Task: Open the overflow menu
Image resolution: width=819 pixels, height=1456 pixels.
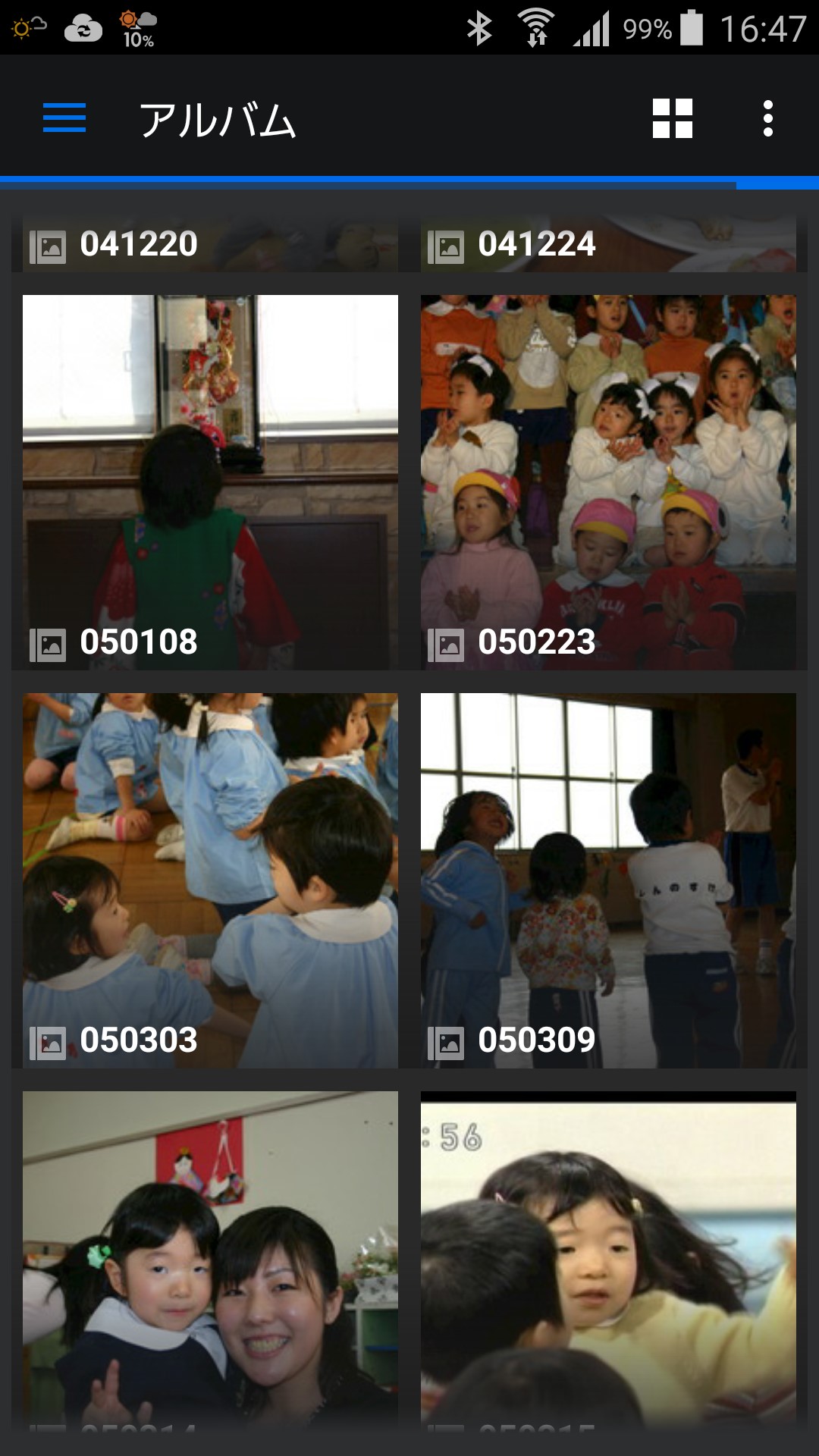Action: tap(767, 119)
